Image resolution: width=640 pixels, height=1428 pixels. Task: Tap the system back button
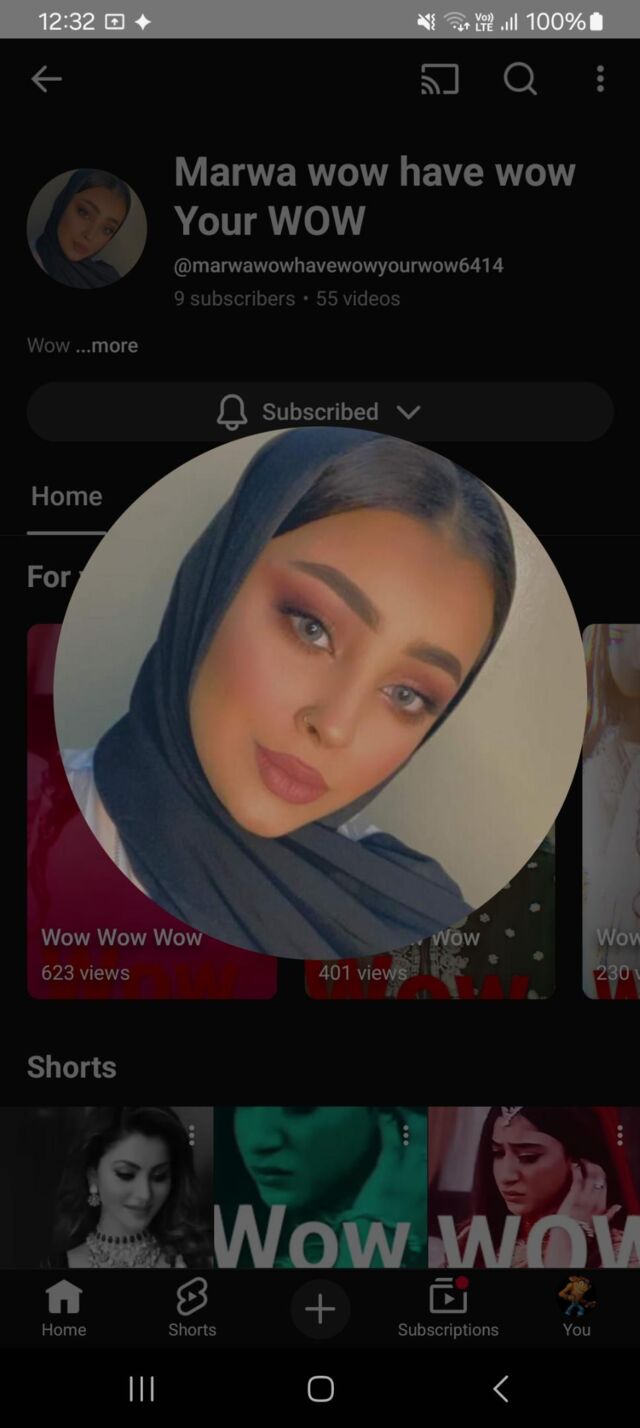[501, 1388]
